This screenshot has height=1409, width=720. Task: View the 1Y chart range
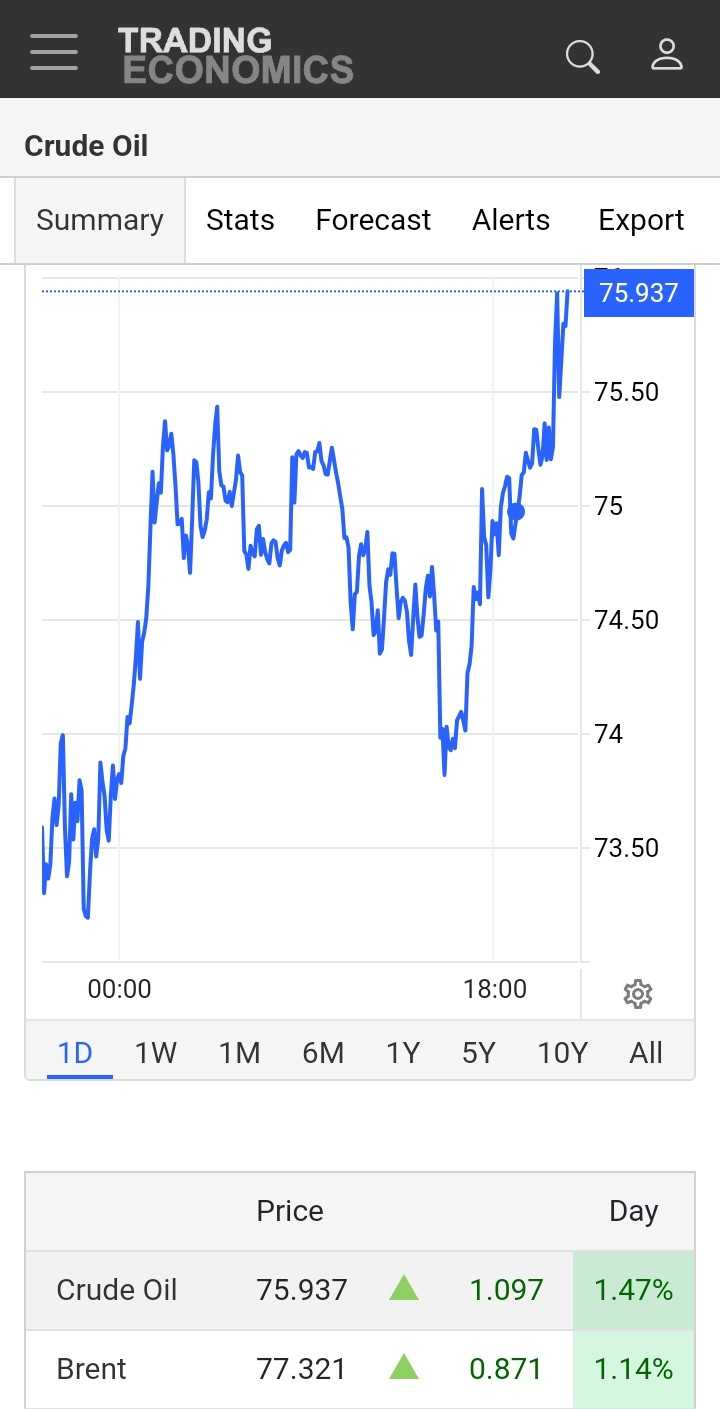[403, 1053]
